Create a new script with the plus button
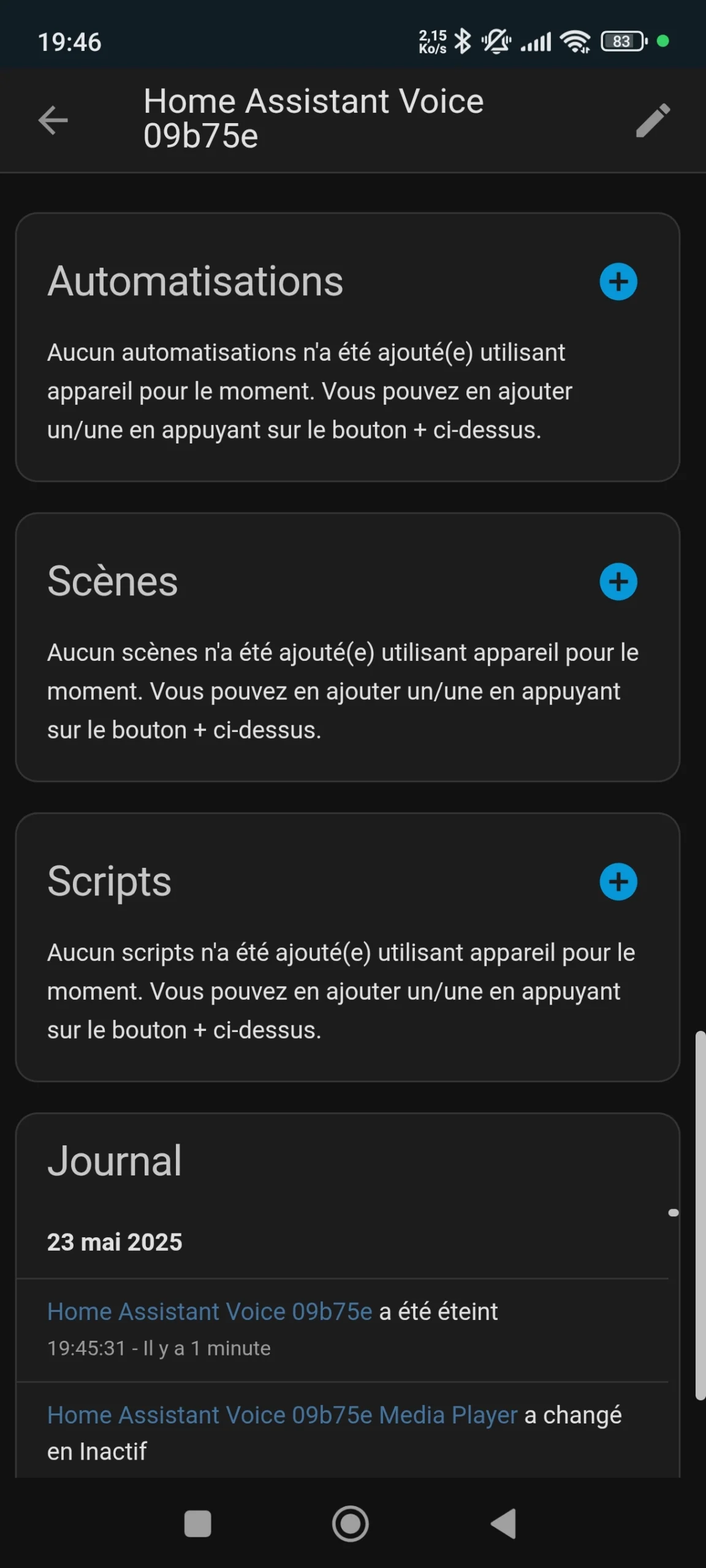 click(618, 882)
